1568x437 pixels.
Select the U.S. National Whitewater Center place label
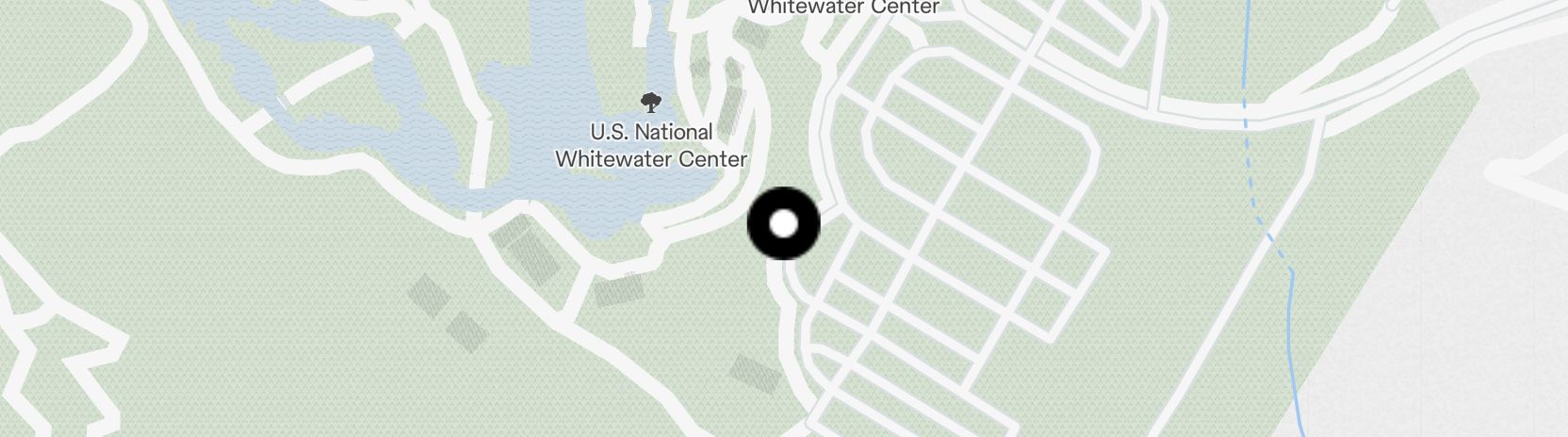coord(651,144)
